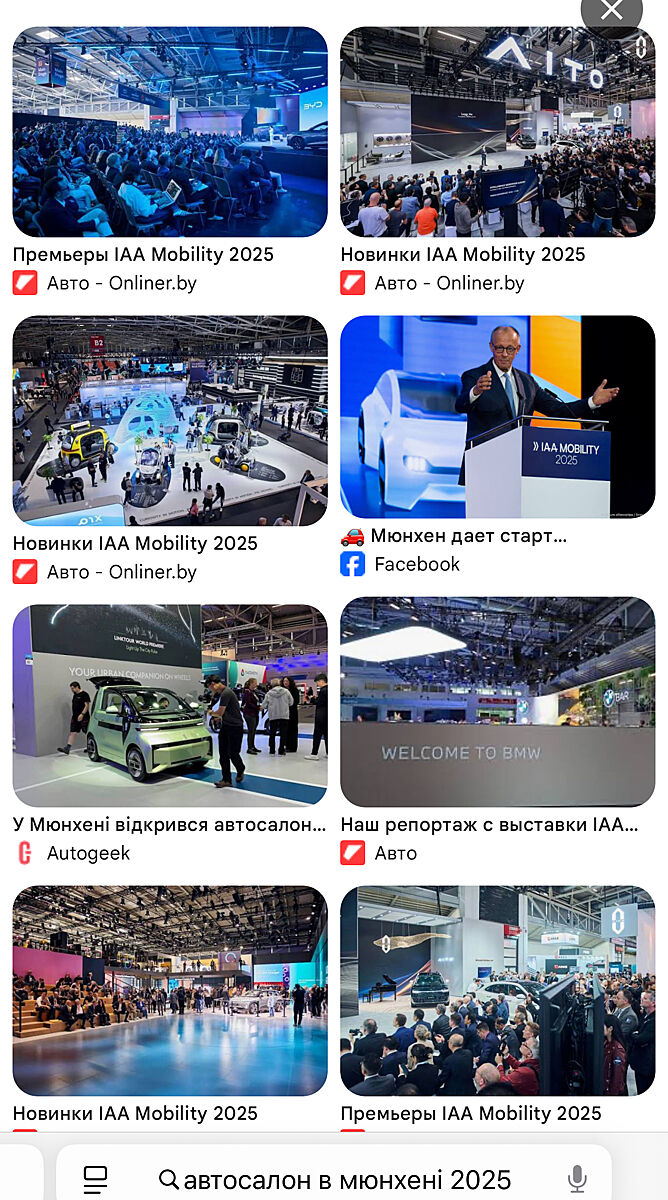Open the Autogeek green microcar image

click(x=170, y=706)
